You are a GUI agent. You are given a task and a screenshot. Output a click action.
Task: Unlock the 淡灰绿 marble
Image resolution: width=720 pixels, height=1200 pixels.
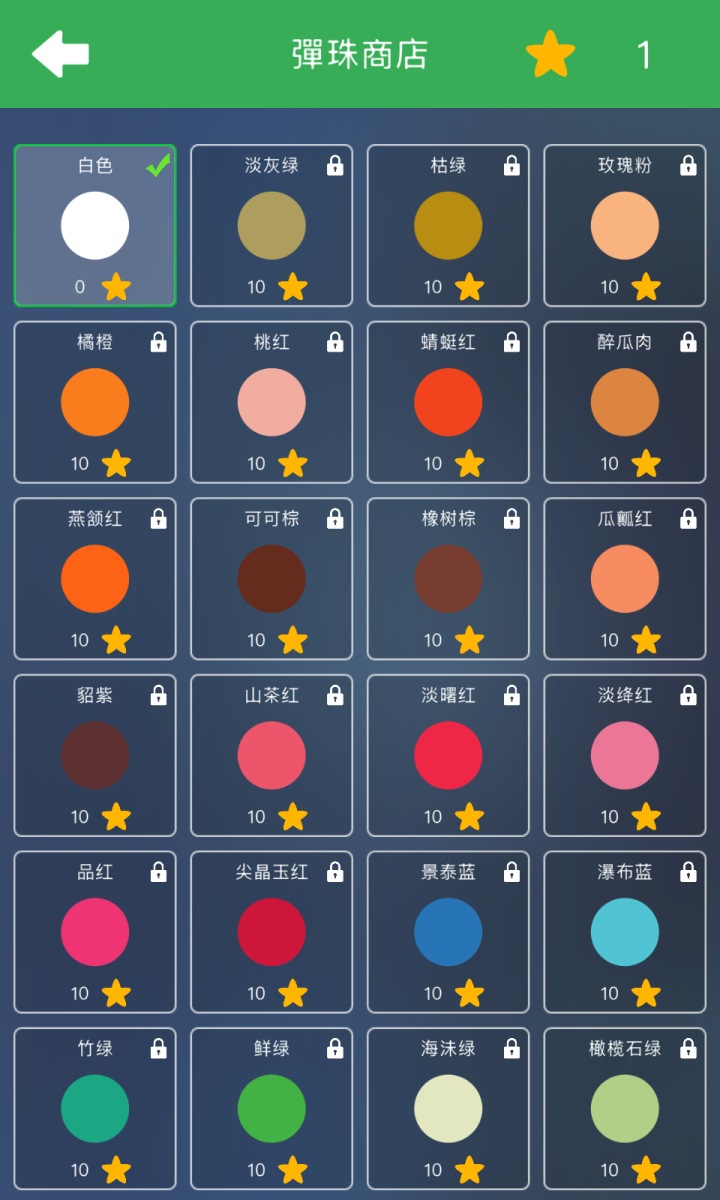[271, 226]
